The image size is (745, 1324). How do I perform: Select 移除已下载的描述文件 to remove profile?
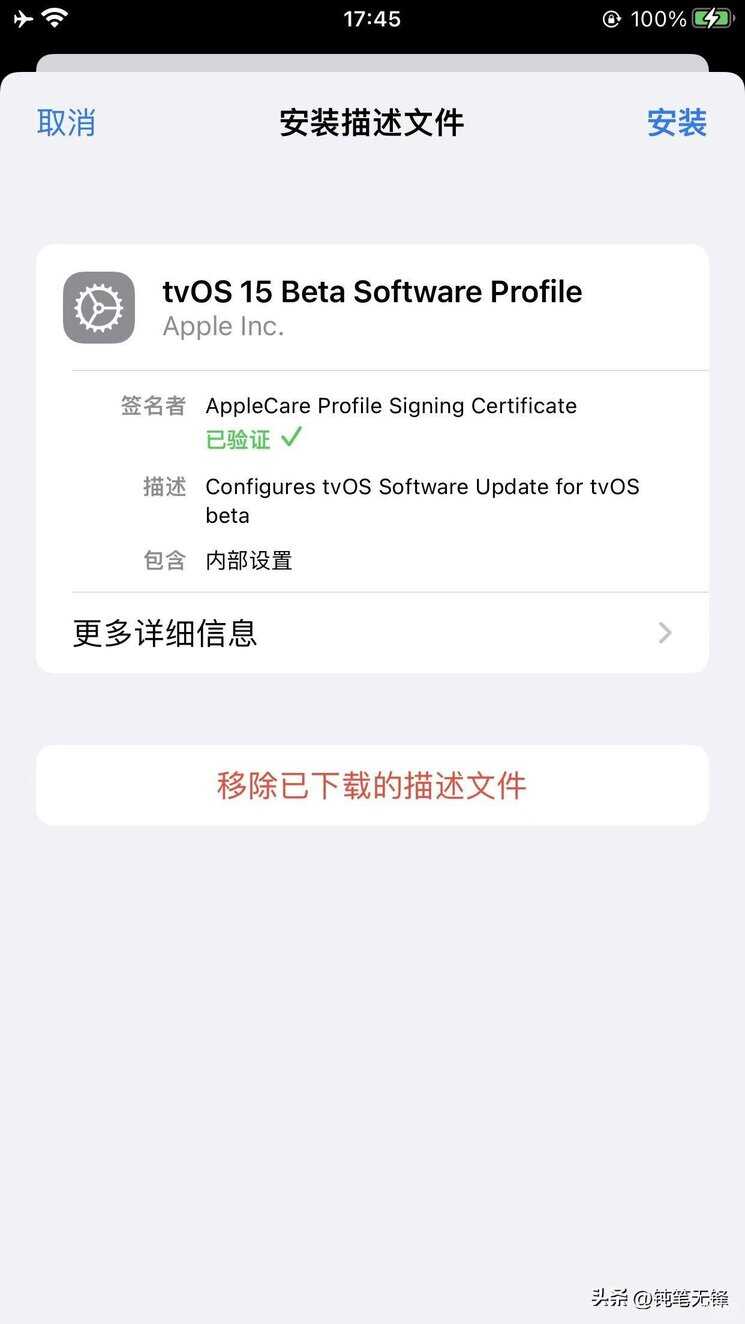pyautogui.click(x=372, y=785)
